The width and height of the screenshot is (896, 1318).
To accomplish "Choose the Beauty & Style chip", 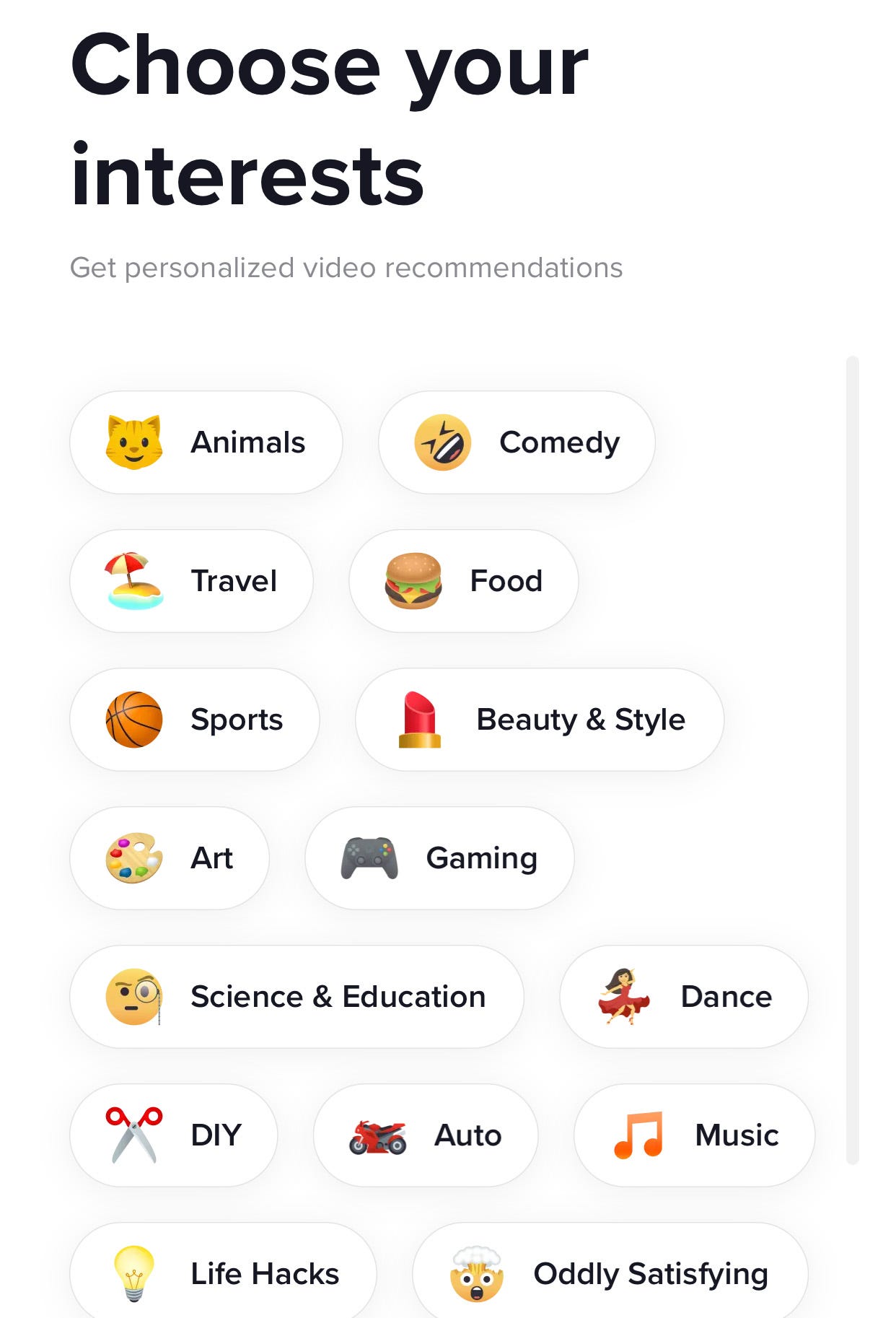I will coord(539,720).
